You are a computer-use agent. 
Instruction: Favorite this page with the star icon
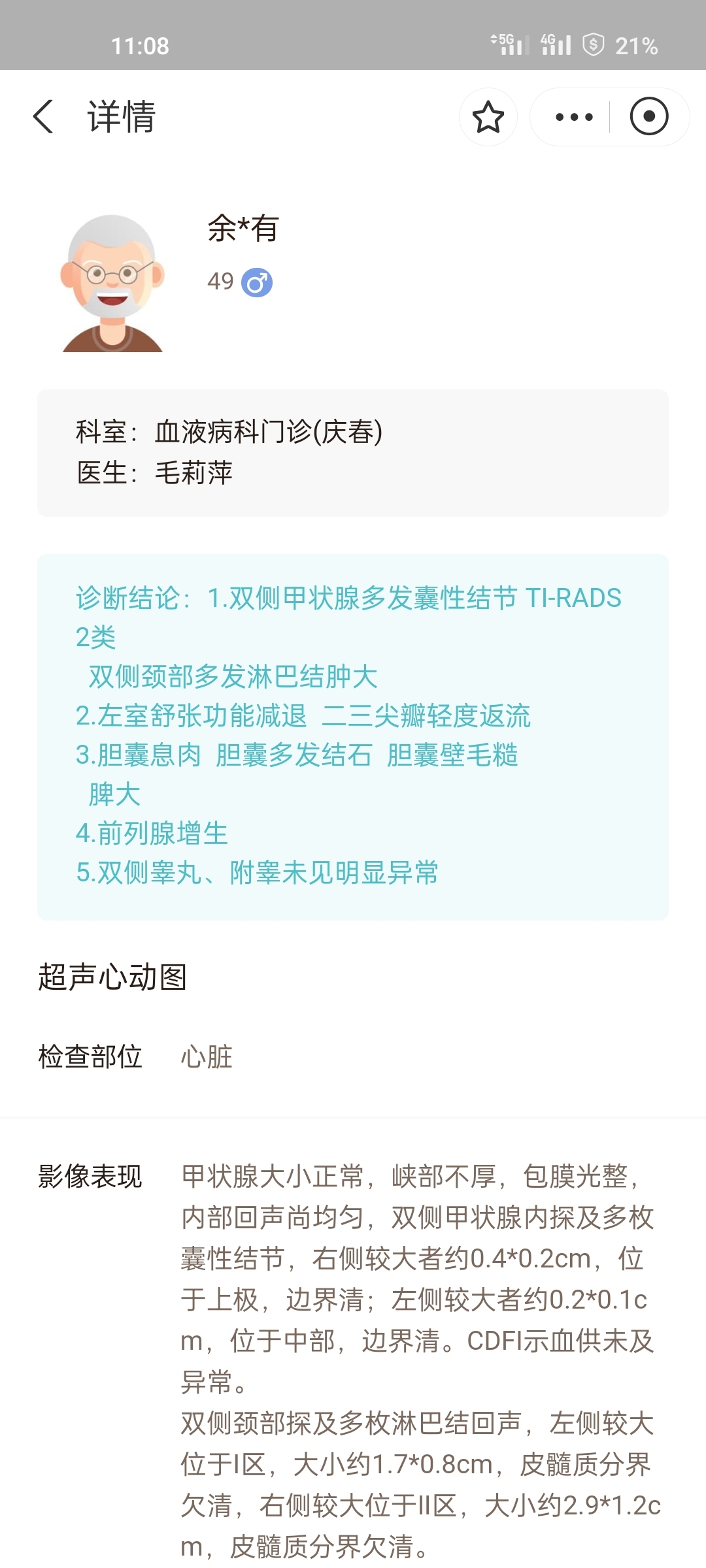pos(488,117)
